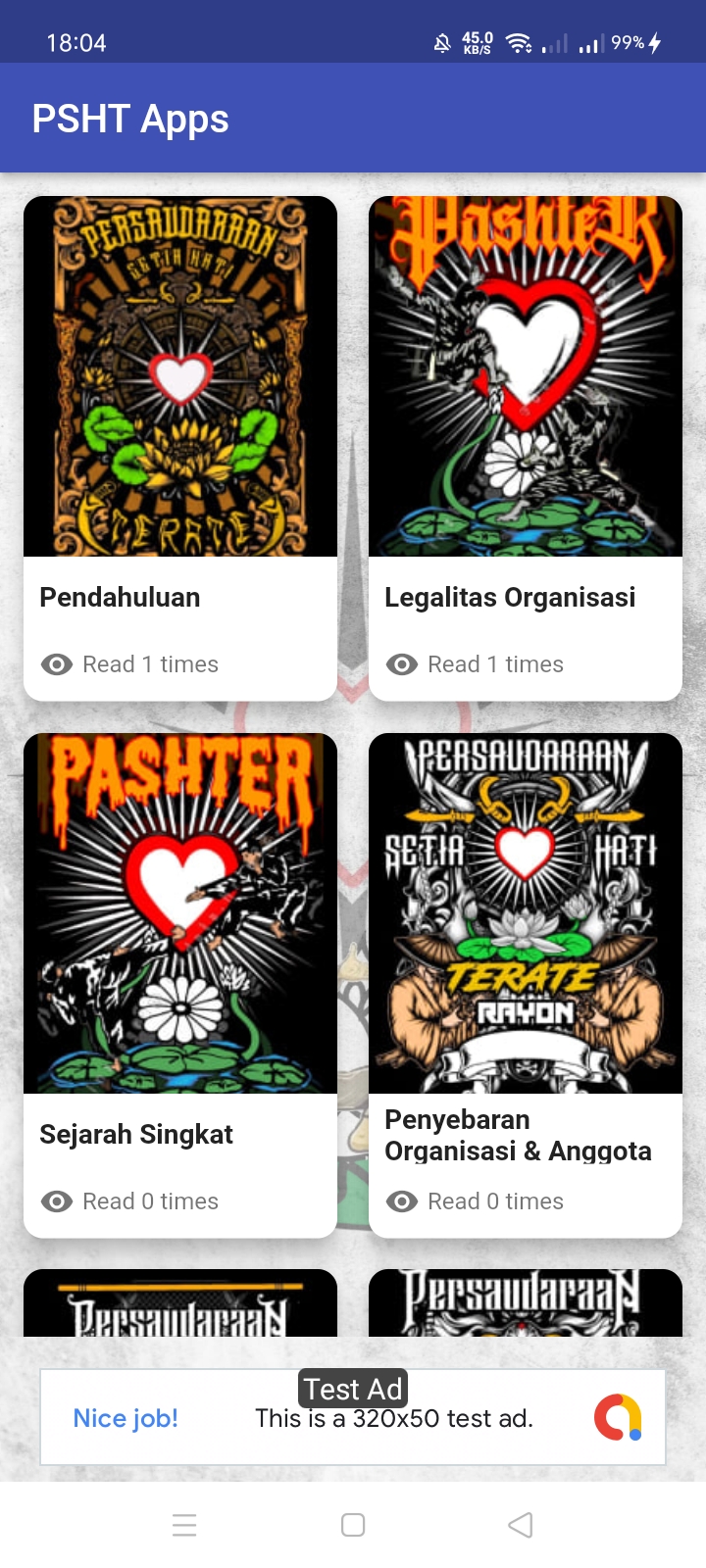Open the Legalitas Organisasi card
This screenshot has height=1568, width=706.
(526, 448)
